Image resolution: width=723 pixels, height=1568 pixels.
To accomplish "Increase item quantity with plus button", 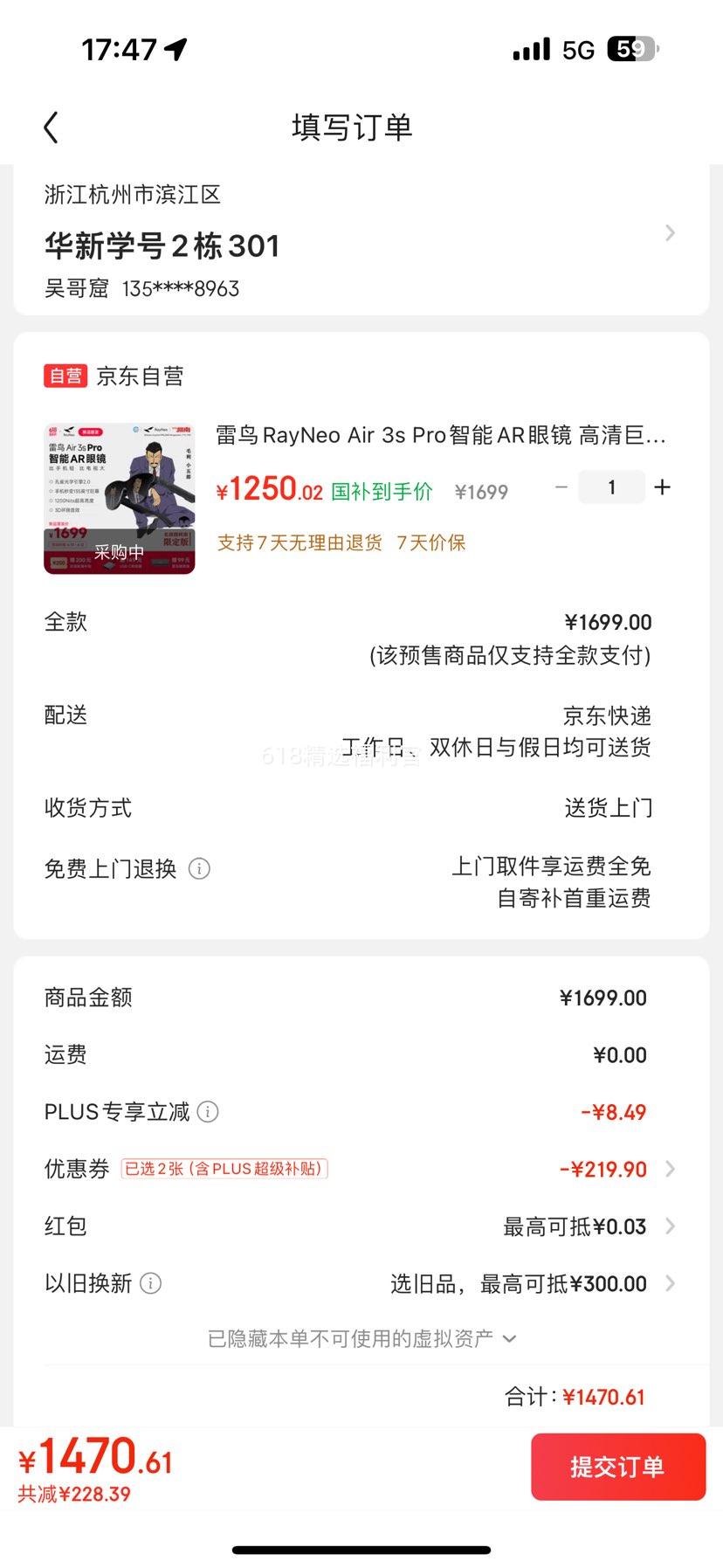I will pyautogui.click(x=663, y=487).
